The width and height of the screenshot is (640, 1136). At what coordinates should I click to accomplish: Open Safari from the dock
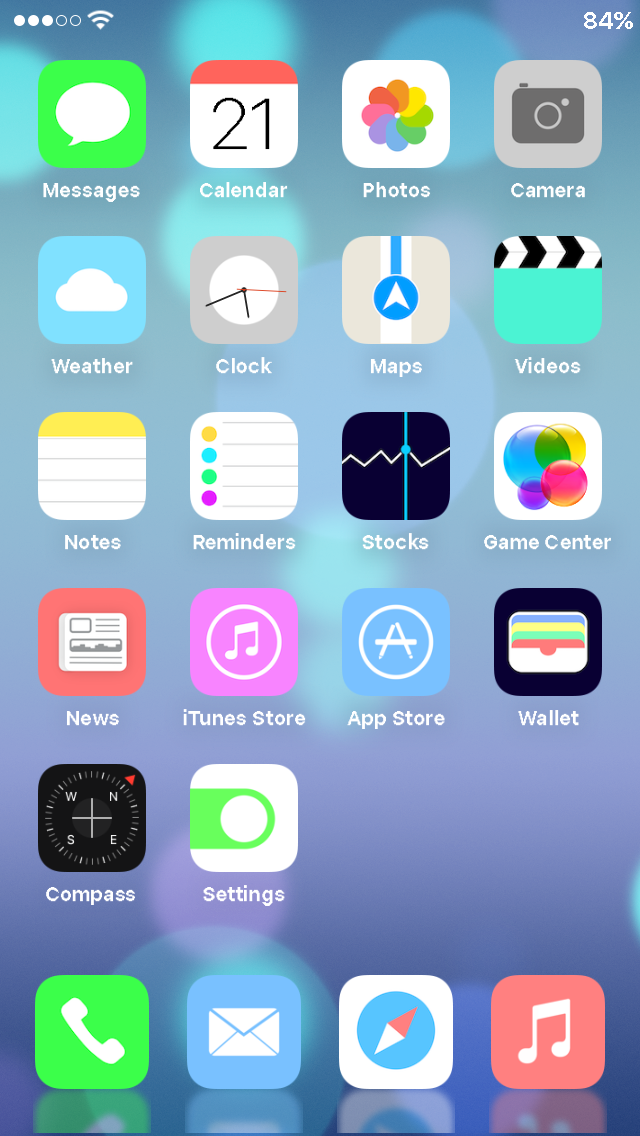point(396,1032)
